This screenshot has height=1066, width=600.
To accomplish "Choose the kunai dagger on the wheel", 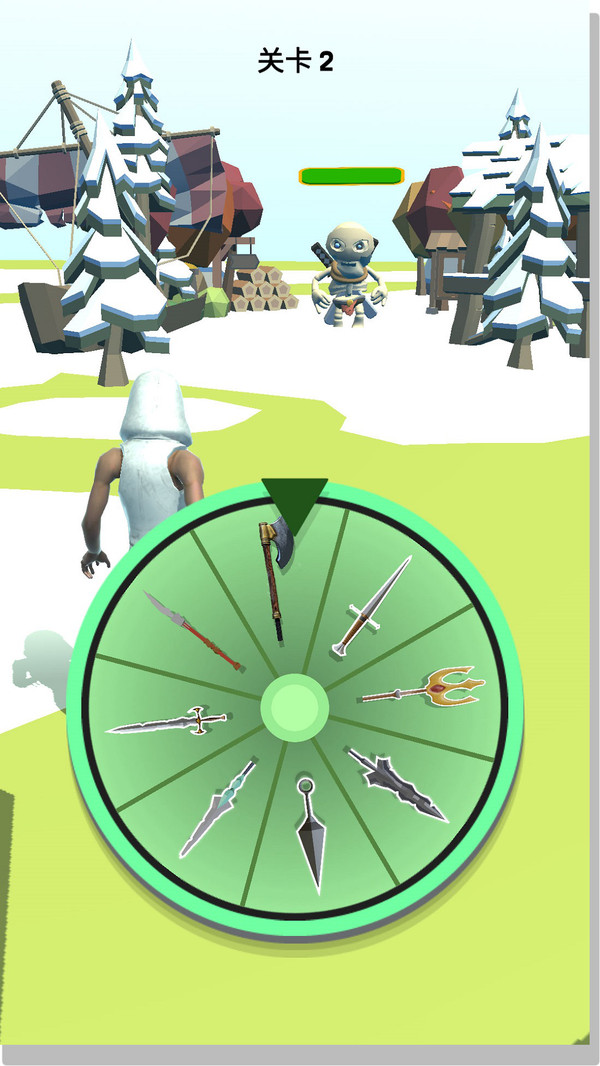I will (x=311, y=833).
